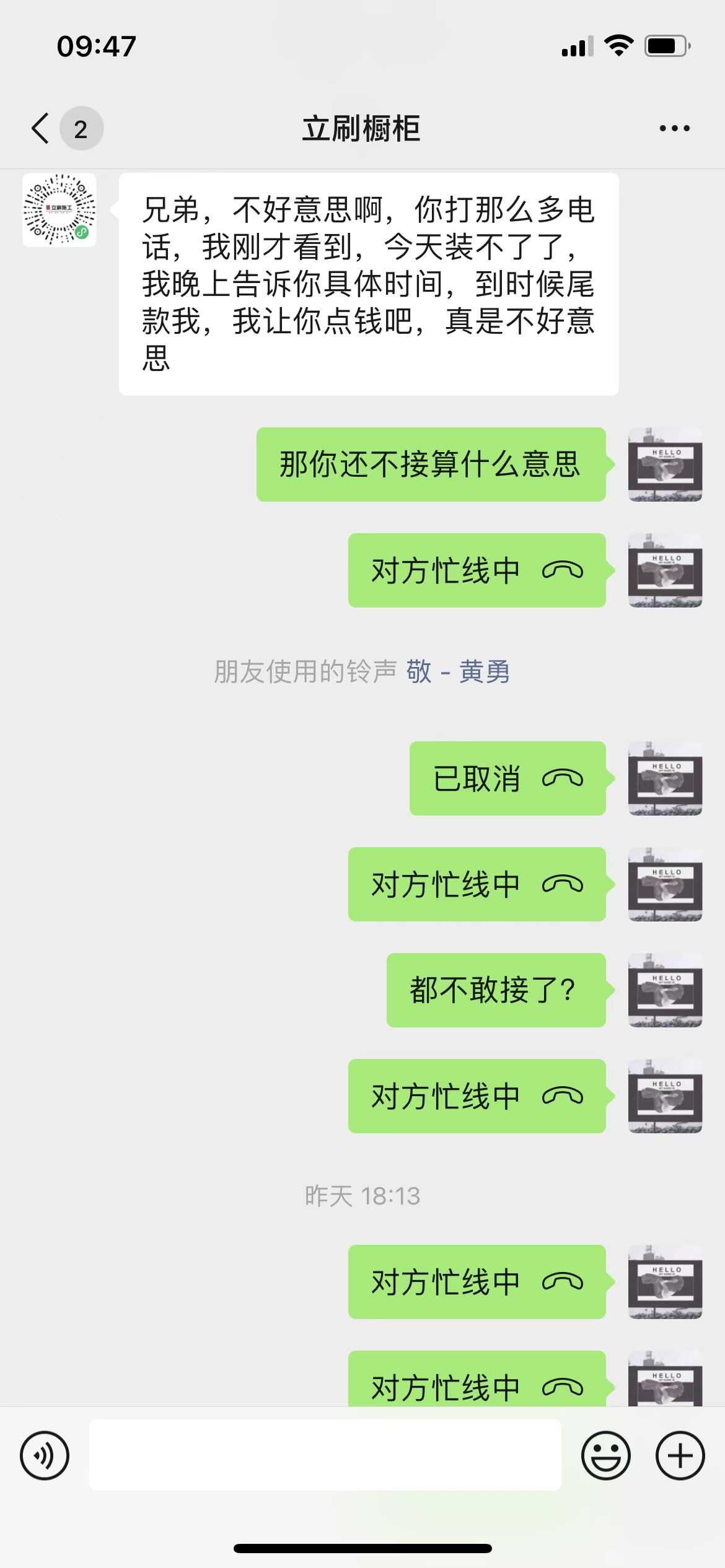Image resolution: width=725 pixels, height=1568 pixels.
Task: Open the emoji sticker panel
Action: click(605, 1455)
